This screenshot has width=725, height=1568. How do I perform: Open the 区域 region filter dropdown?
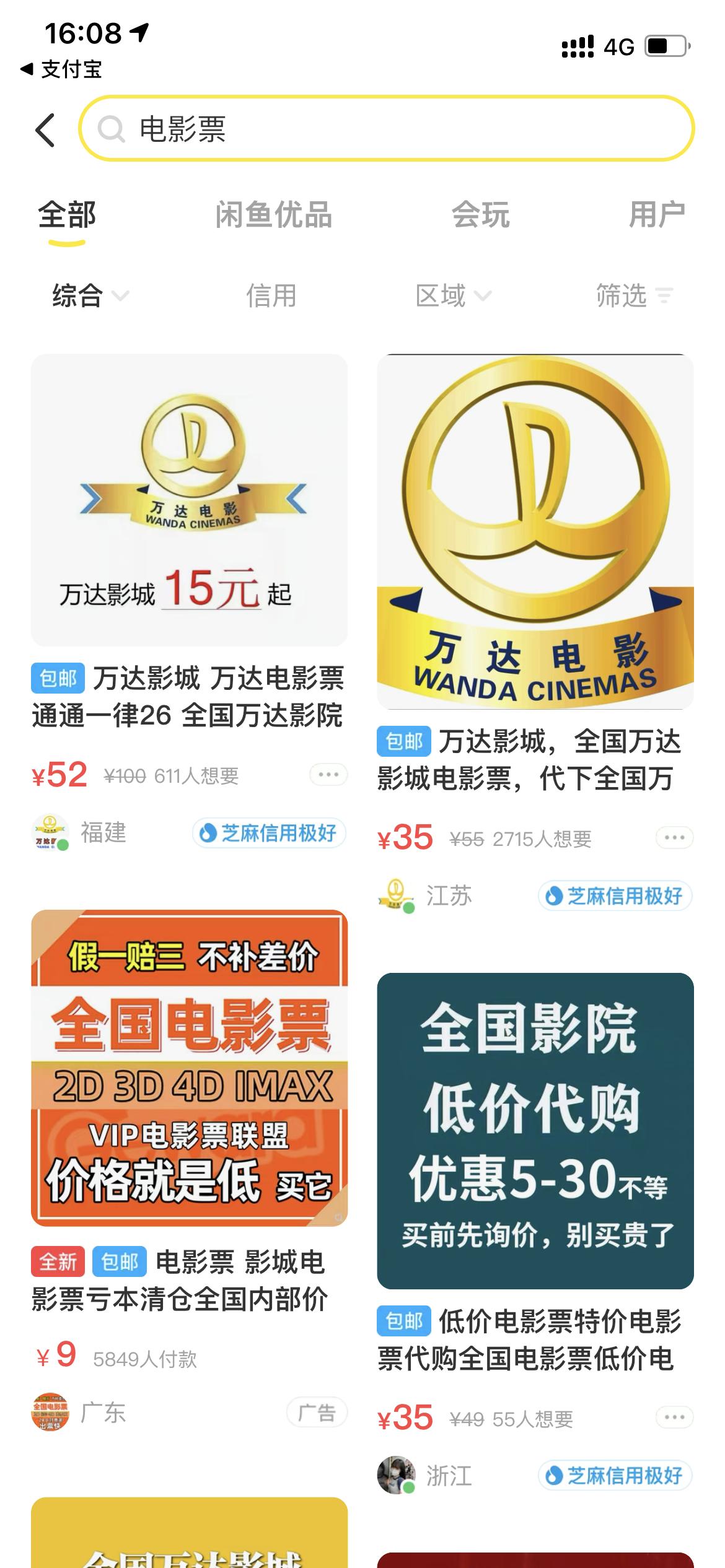tap(452, 297)
